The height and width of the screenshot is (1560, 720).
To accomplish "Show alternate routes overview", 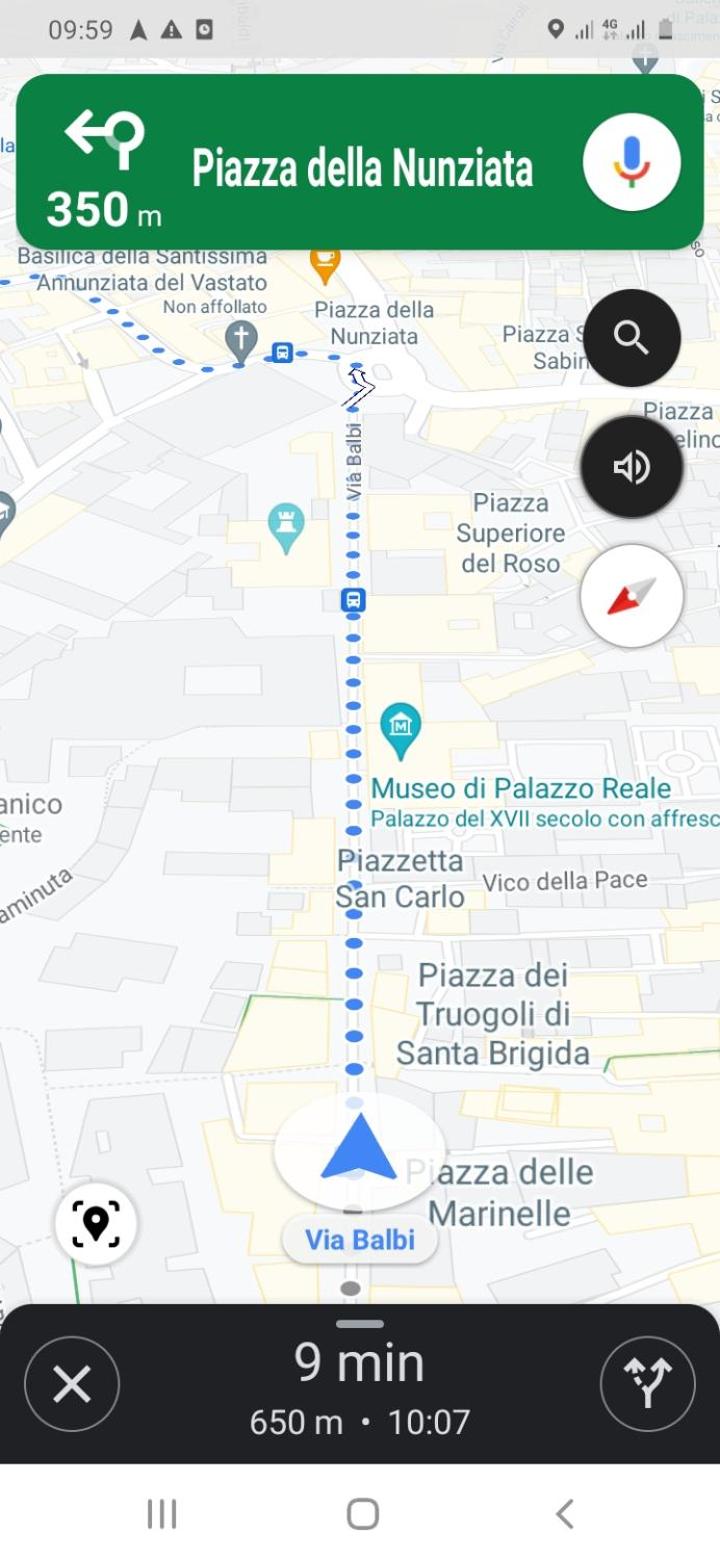I will (x=648, y=1385).
